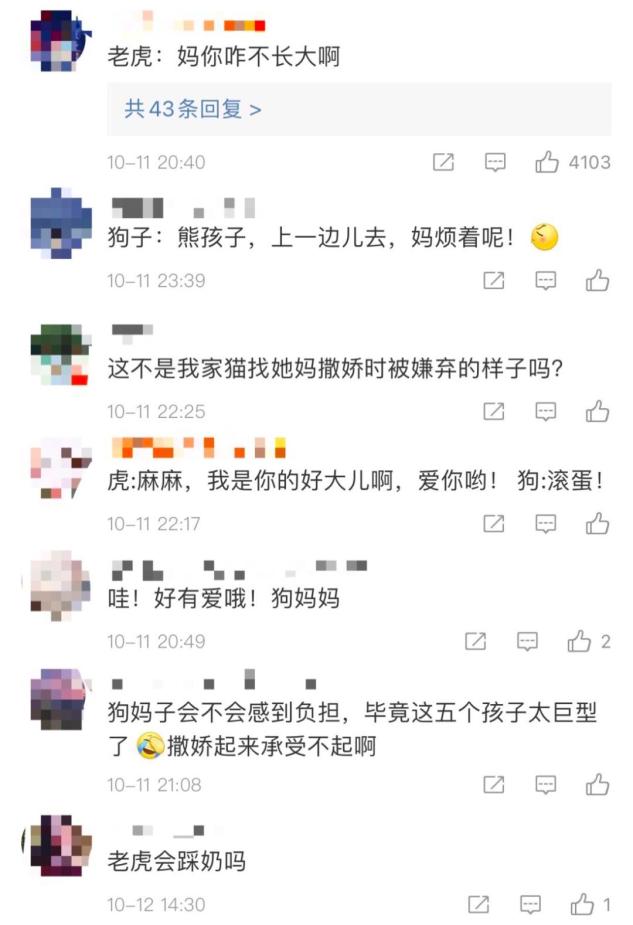This screenshot has height=925, width=633.
Task: Reply to the comment about 我家猫找她妈撒娇
Action: coord(546,411)
